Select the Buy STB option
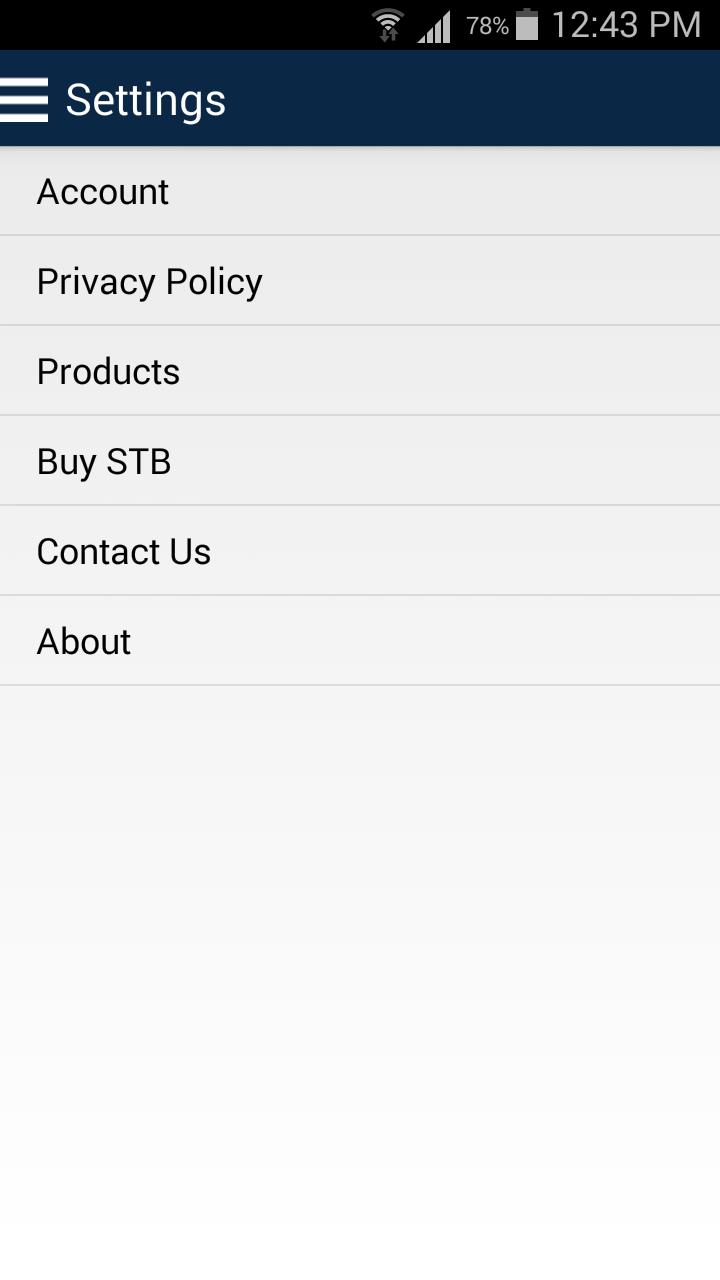 click(x=104, y=462)
